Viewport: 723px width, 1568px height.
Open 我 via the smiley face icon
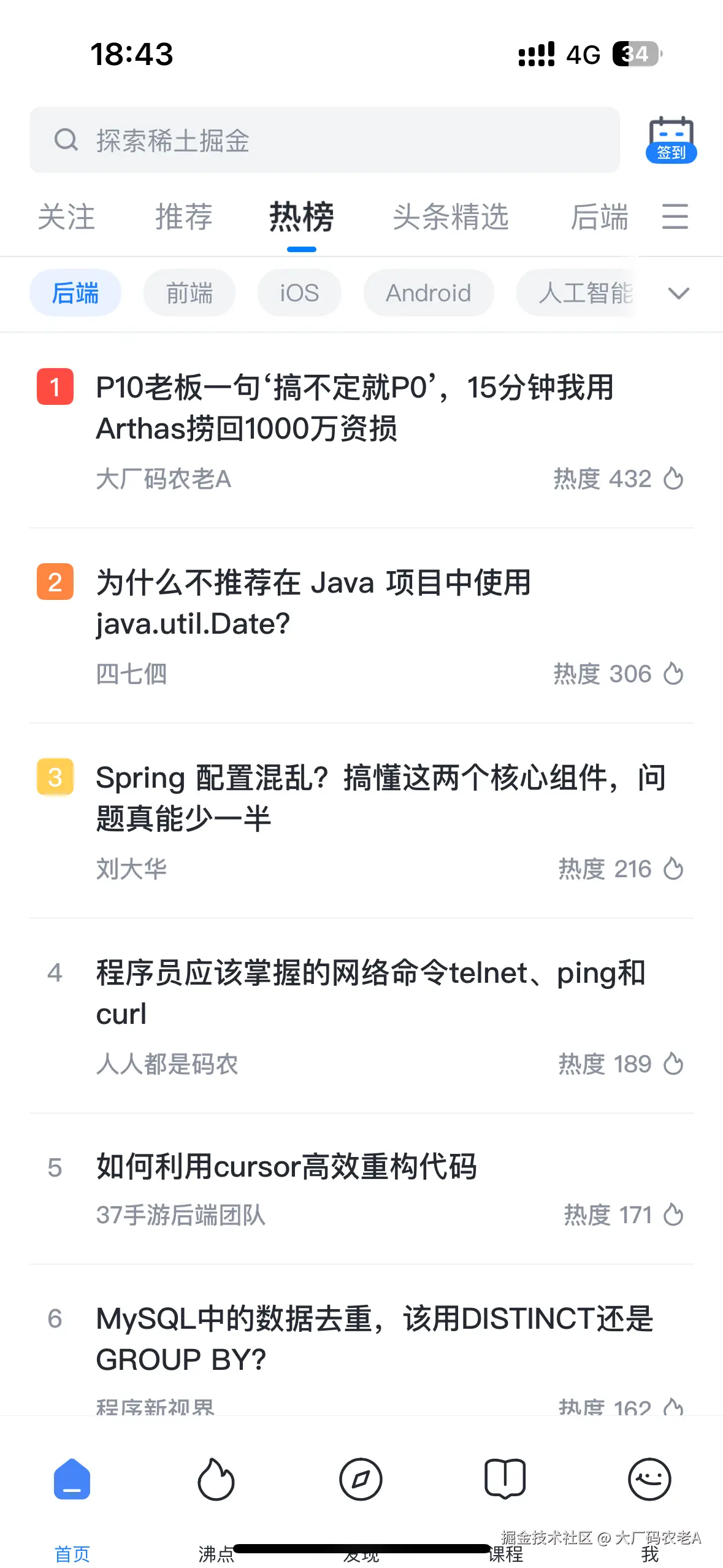tap(650, 1479)
